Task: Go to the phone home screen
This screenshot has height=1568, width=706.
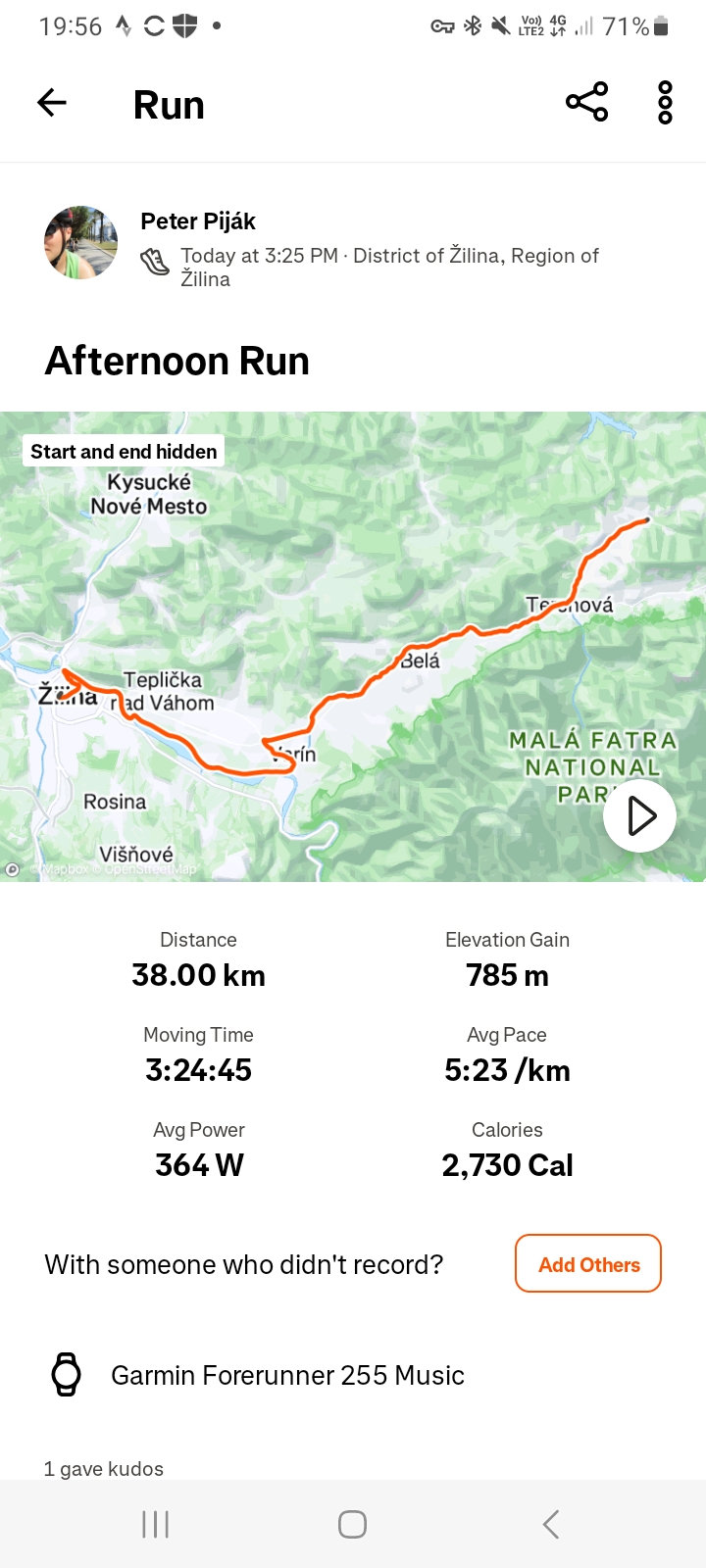Action: pyautogui.click(x=352, y=1524)
